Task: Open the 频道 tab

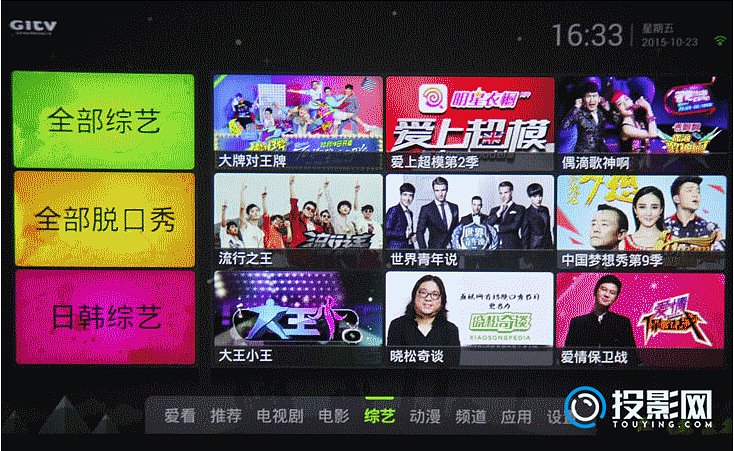Action: point(470,416)
